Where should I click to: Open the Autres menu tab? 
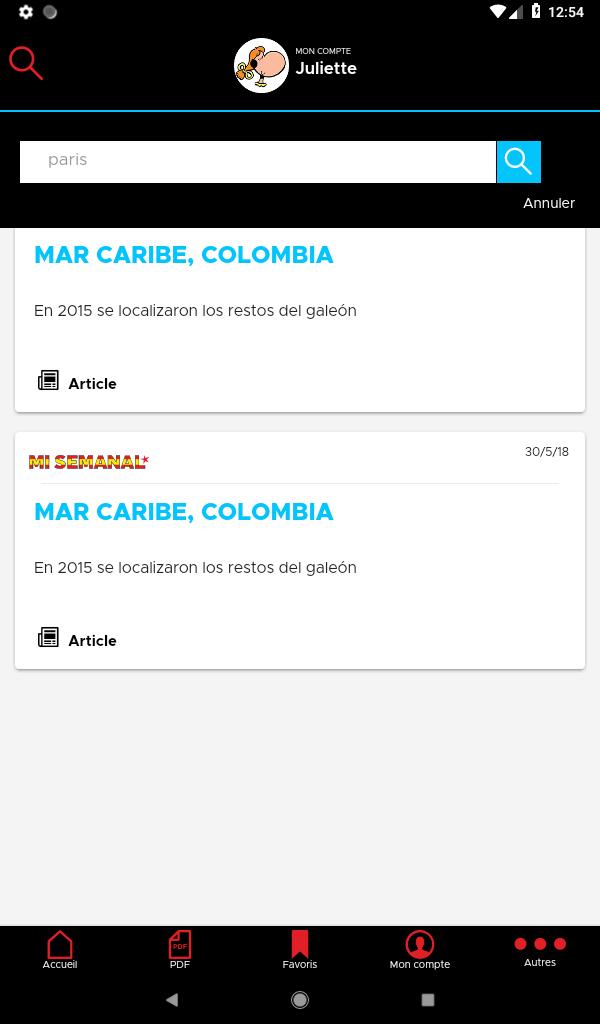540,952
